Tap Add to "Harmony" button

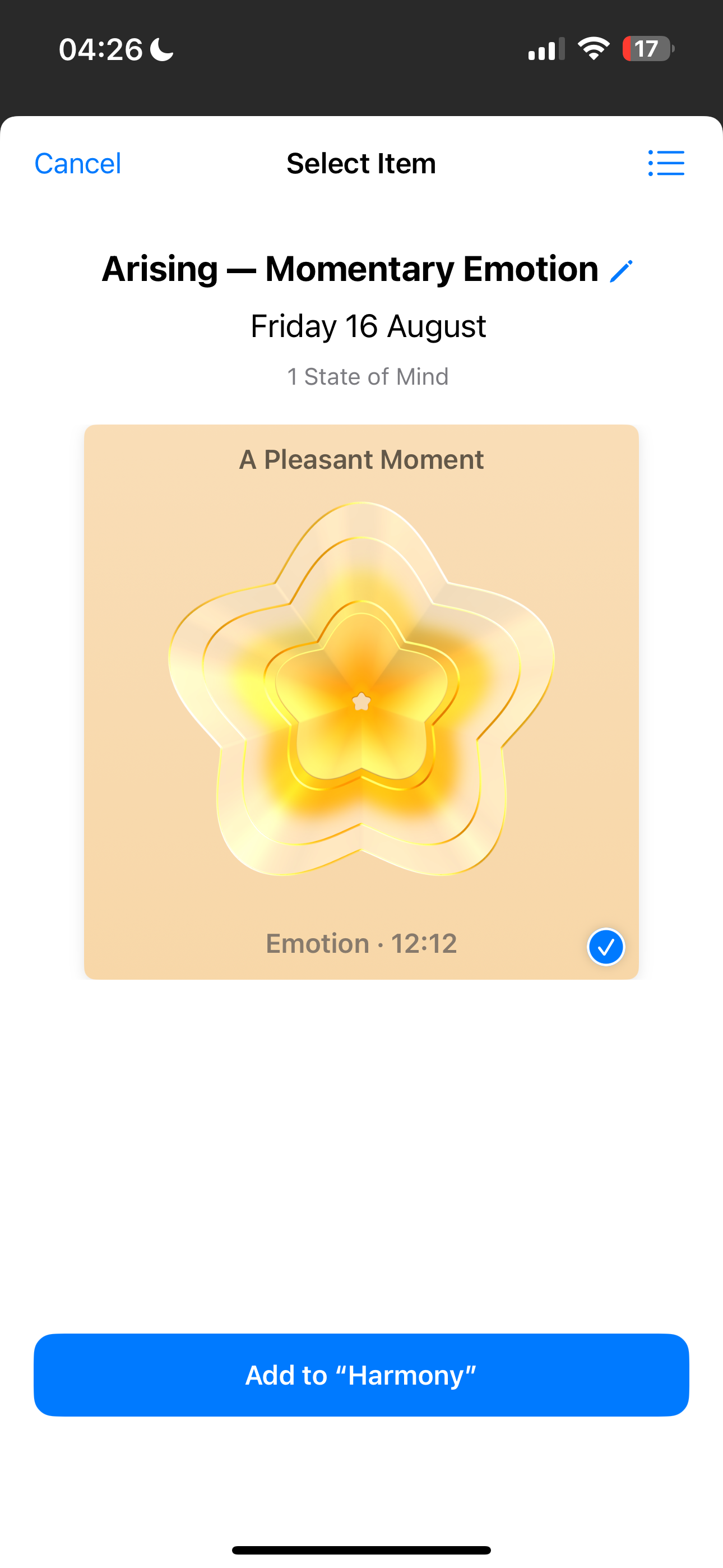coord(361,1375)
